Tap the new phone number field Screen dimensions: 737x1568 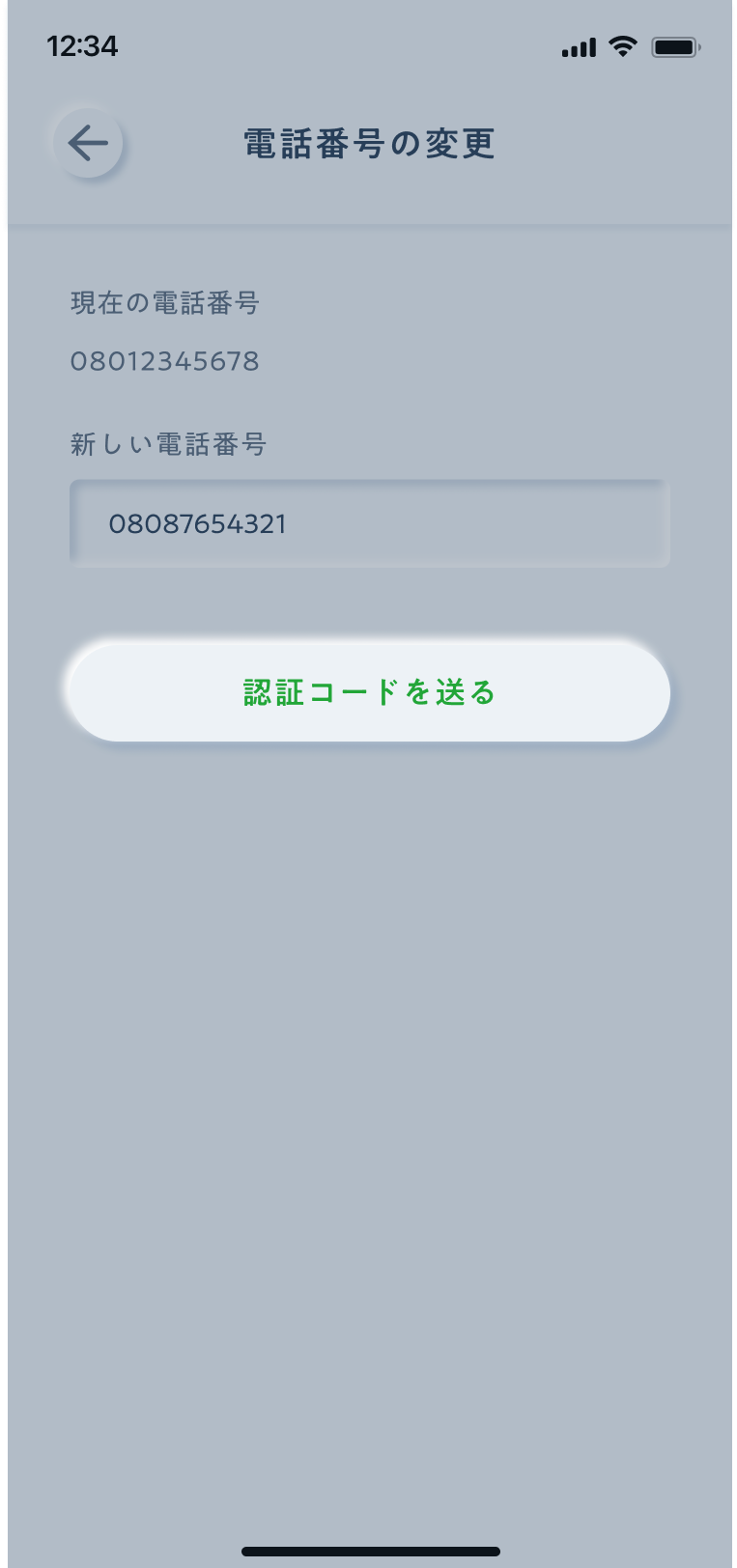(369, 524)
